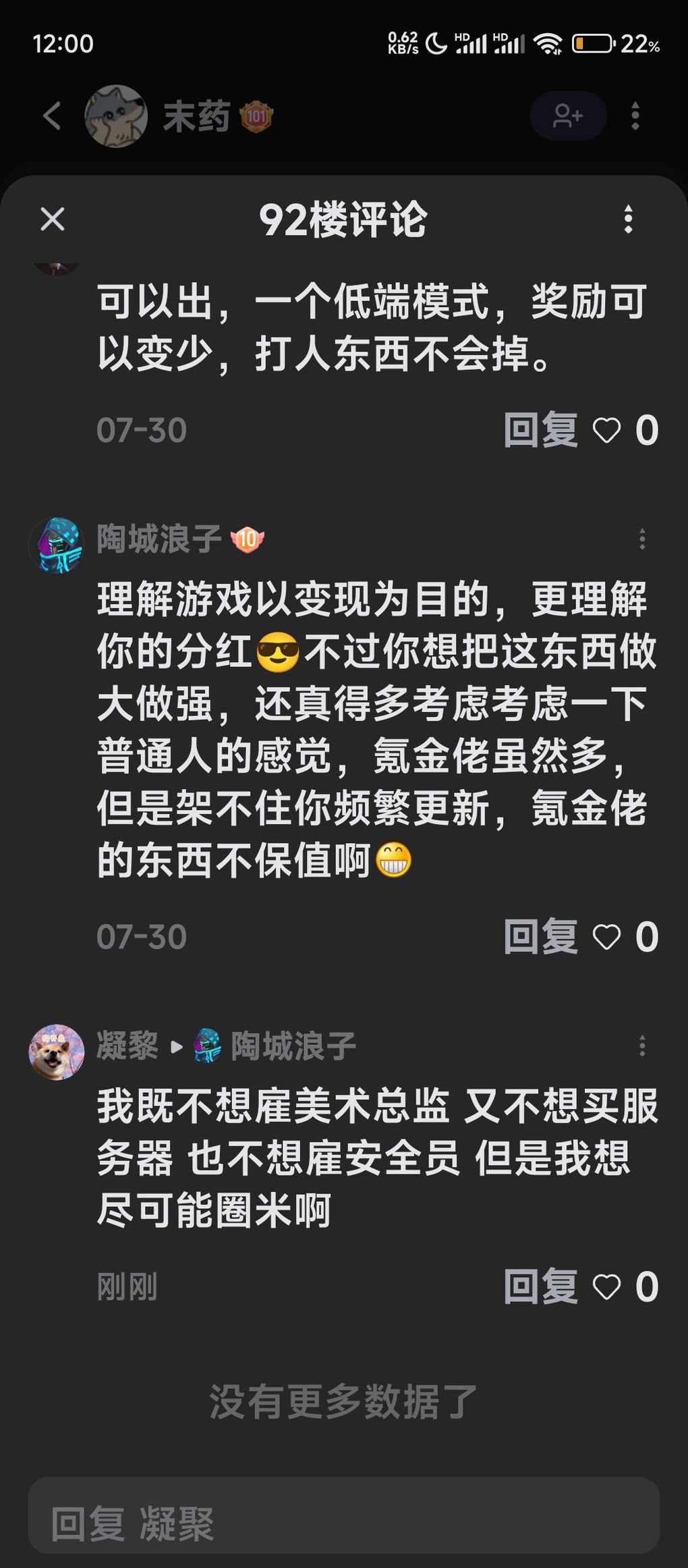688x1568 pixels.
Task: Go back from 末药's post
Action: click(x=52, y=116)
